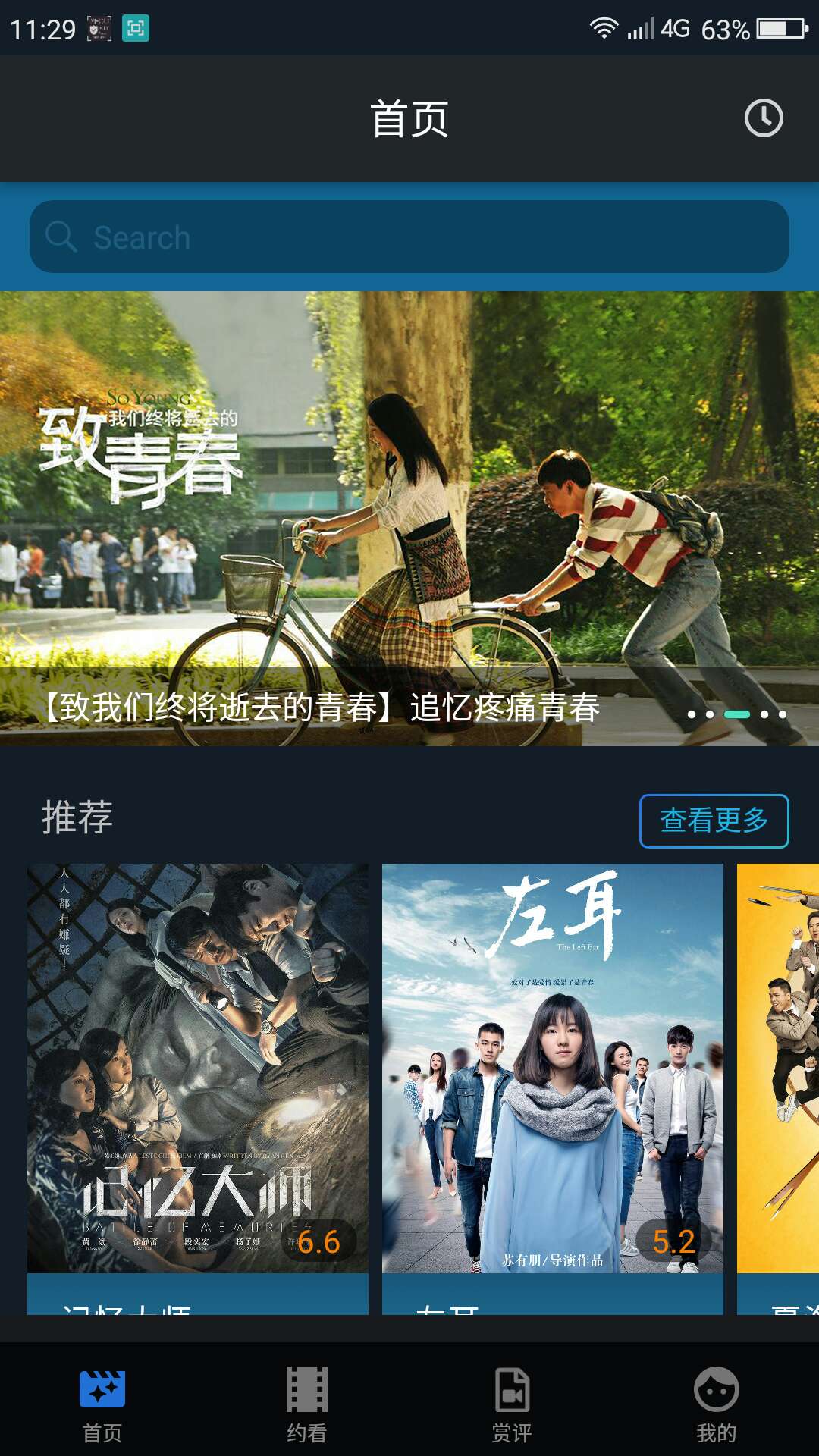819x1456 pixels.
Task: Open the history clock icon
Action: click(763, 118)
